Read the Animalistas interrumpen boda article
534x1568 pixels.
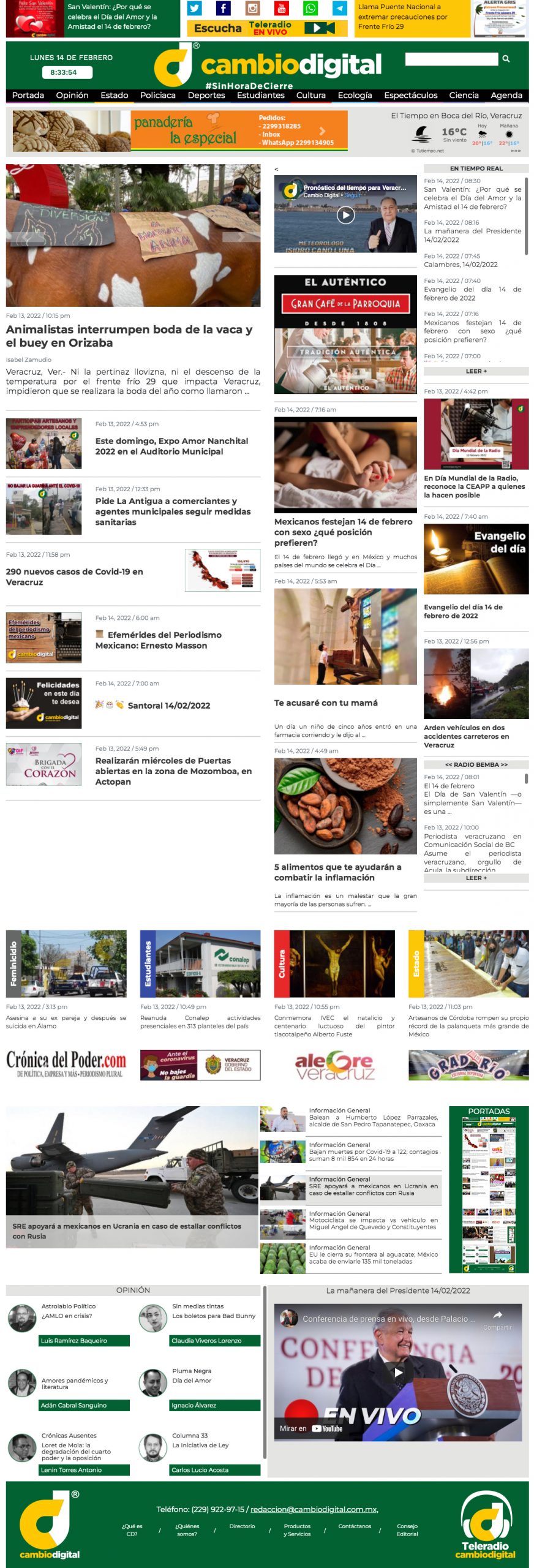click(x=129, y=336)
